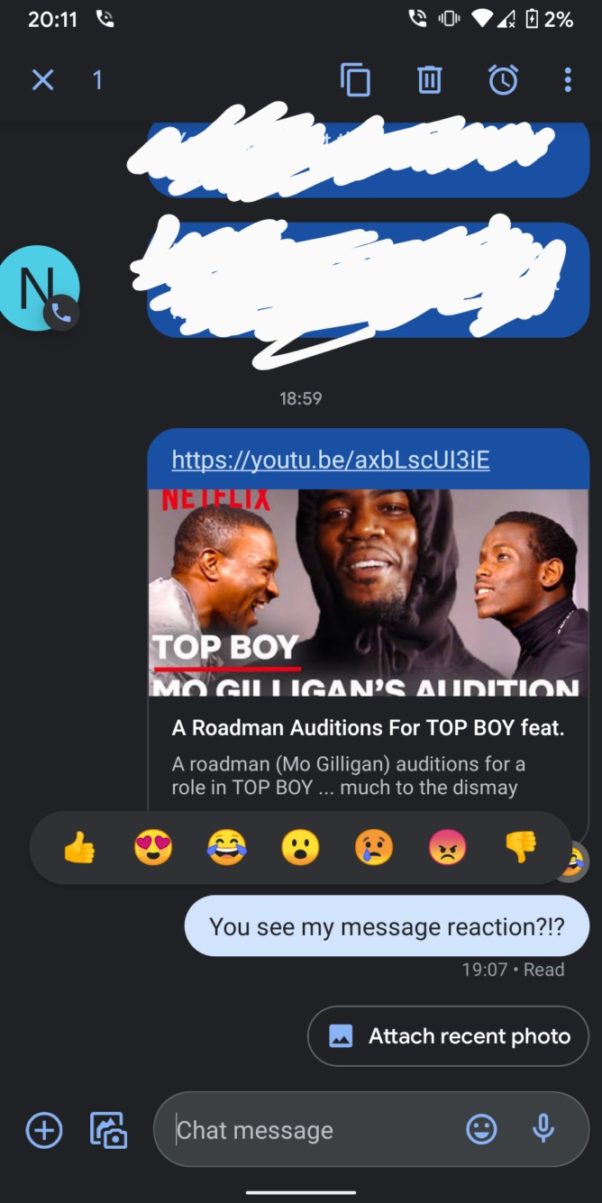React with thumbs down emoji
This screenshot has width=602, height=1203.
point(521,848)
